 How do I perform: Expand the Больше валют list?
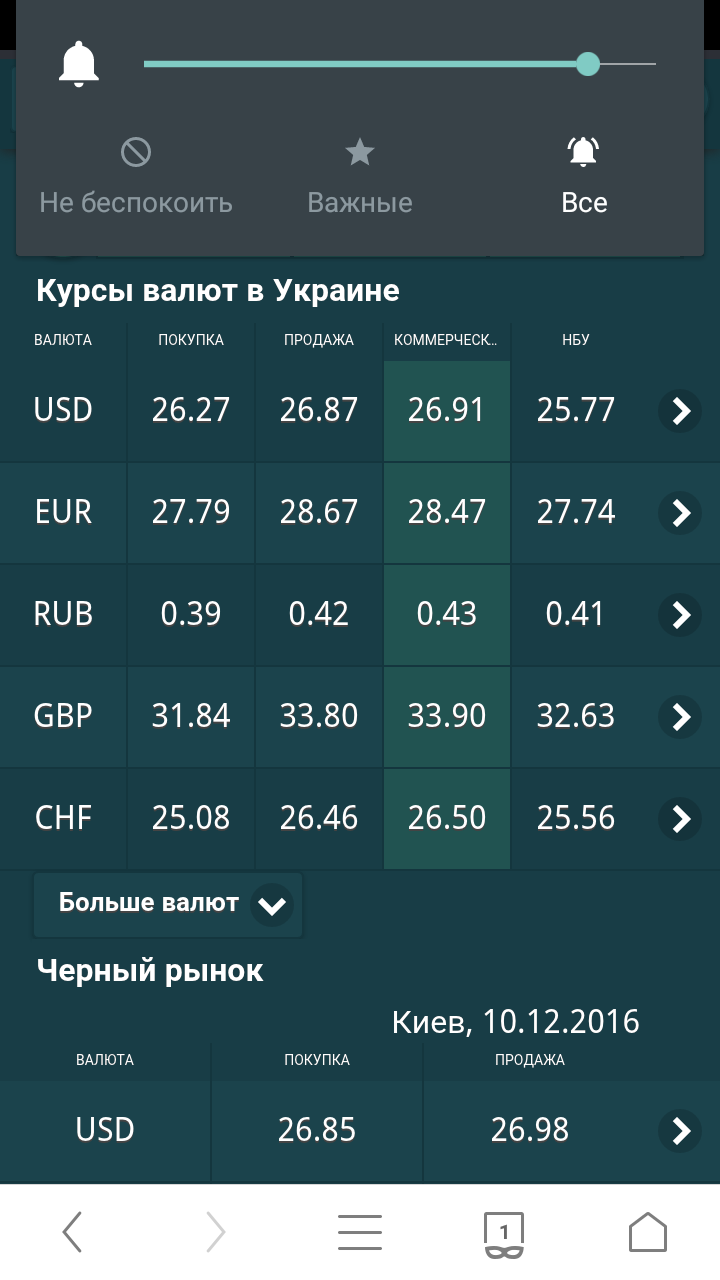(168, 905)
